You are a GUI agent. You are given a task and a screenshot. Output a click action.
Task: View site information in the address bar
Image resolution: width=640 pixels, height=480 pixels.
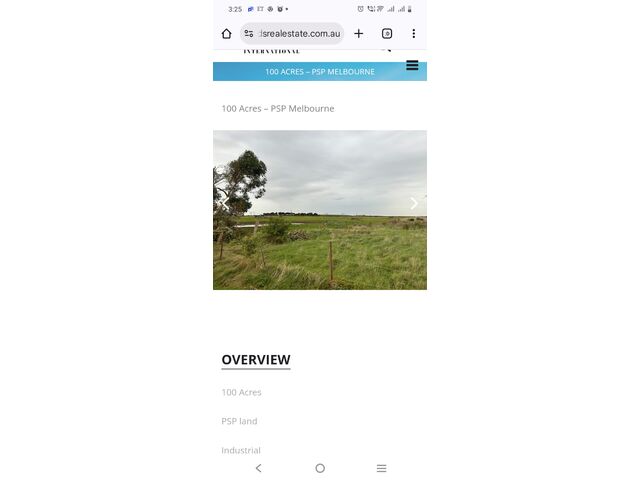(x=249, y=34)
